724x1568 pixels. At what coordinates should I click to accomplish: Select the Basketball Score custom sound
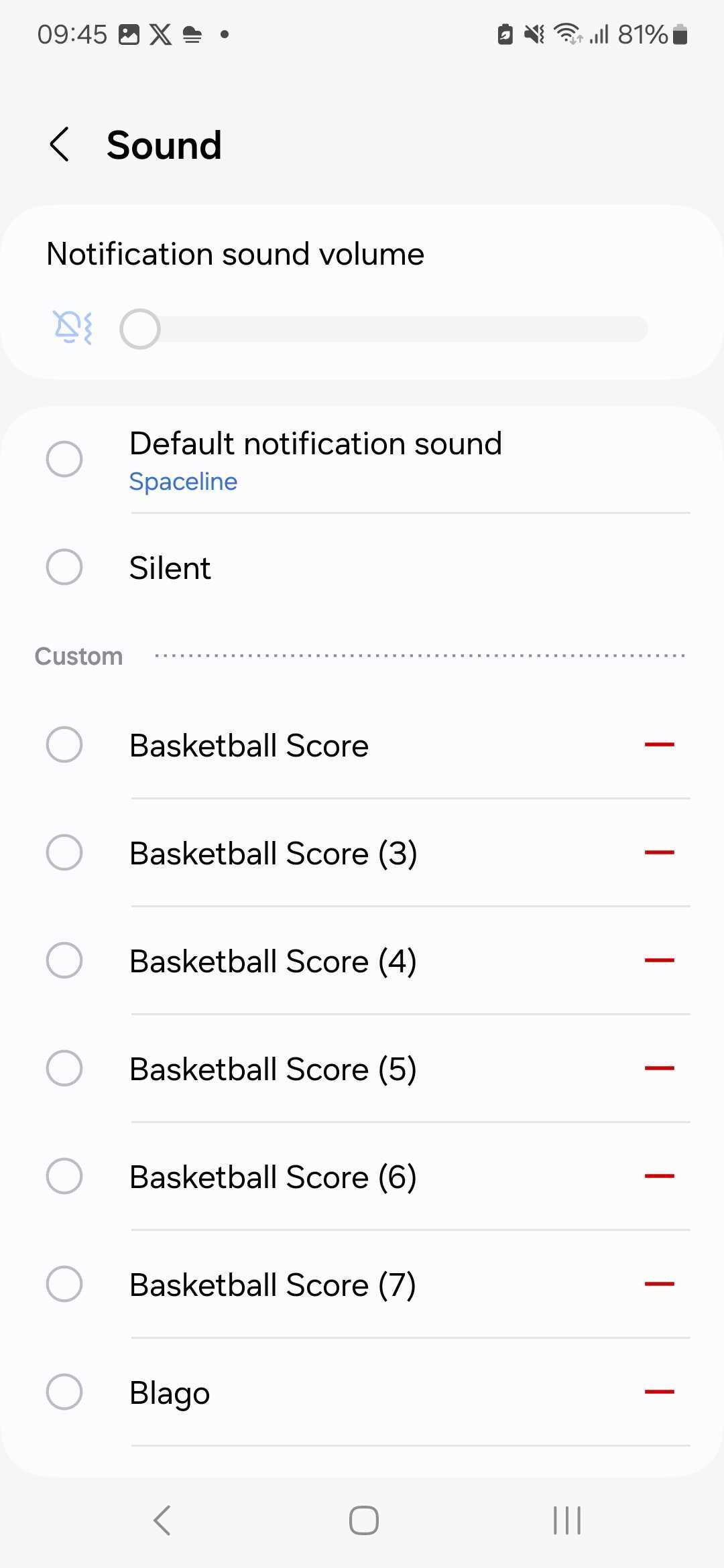[x=64, y=745]
